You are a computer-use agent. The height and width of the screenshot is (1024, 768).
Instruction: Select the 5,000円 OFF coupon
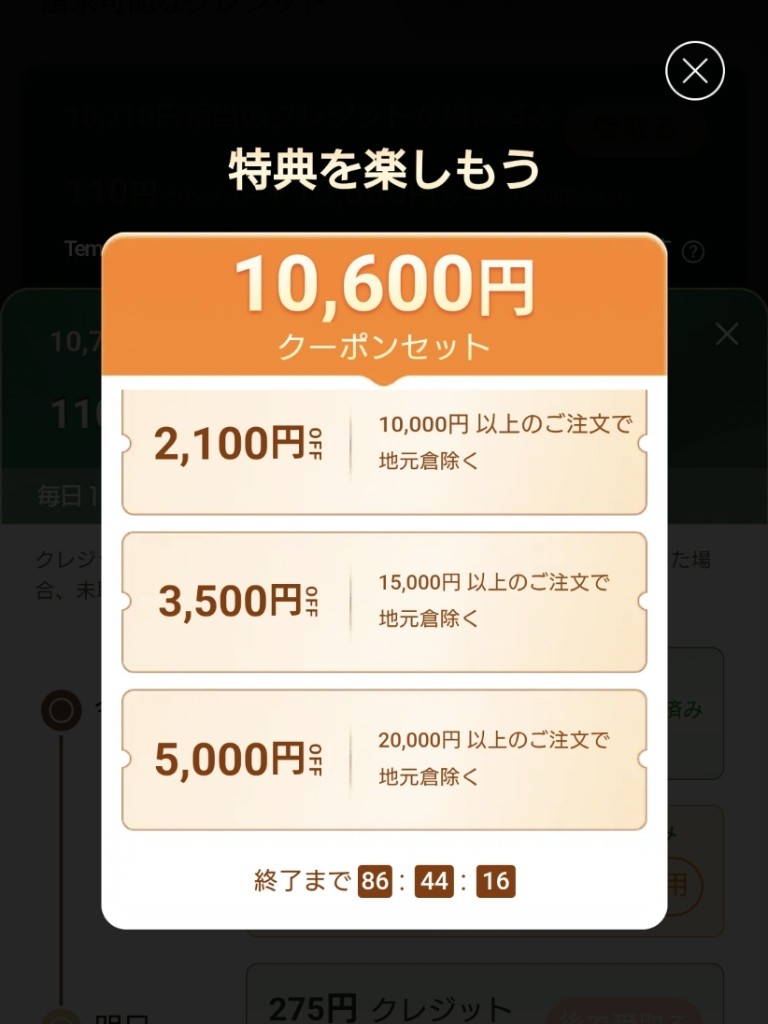click(384, 759)
